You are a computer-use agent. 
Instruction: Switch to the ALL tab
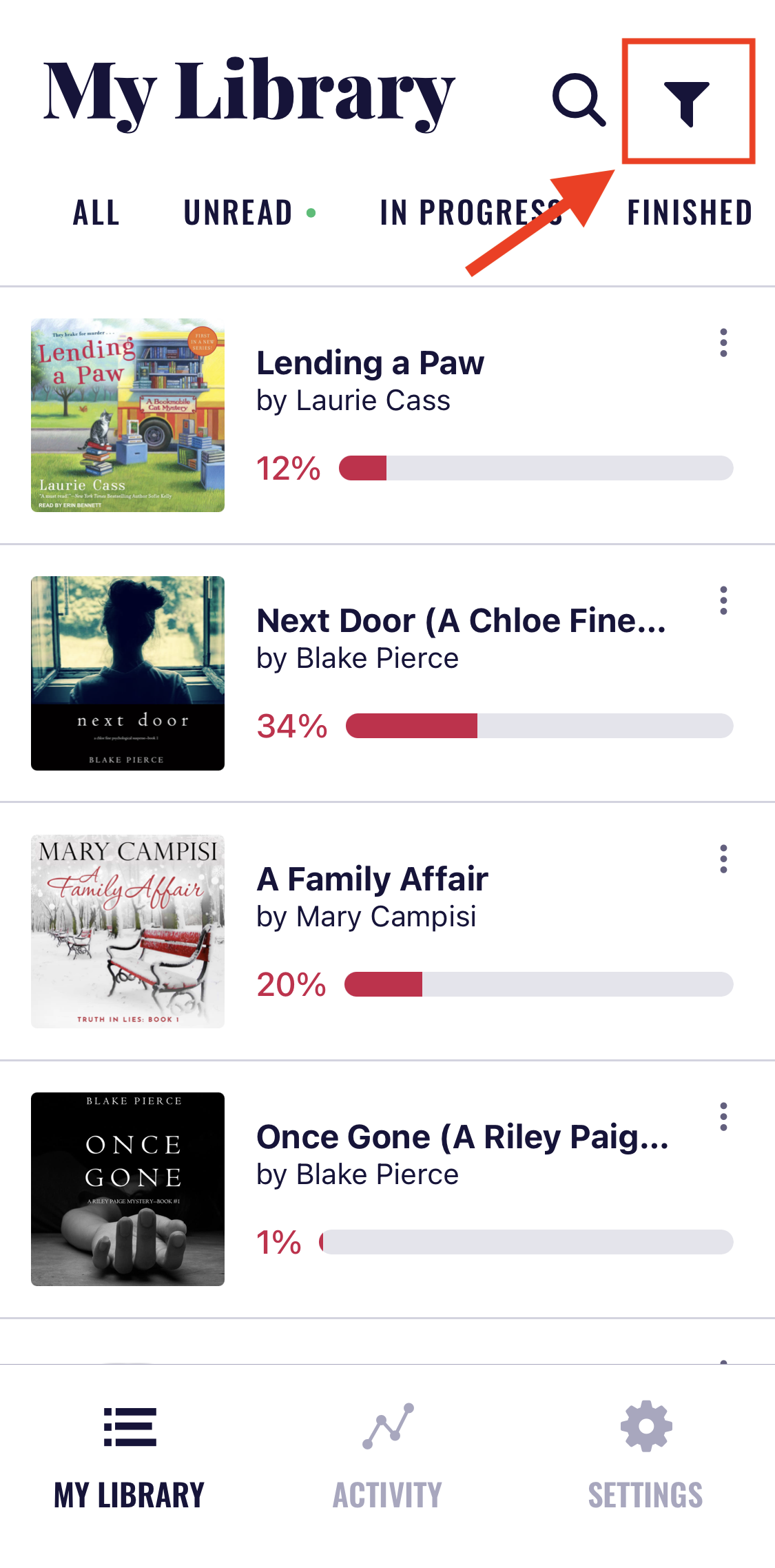pos(96,212)
